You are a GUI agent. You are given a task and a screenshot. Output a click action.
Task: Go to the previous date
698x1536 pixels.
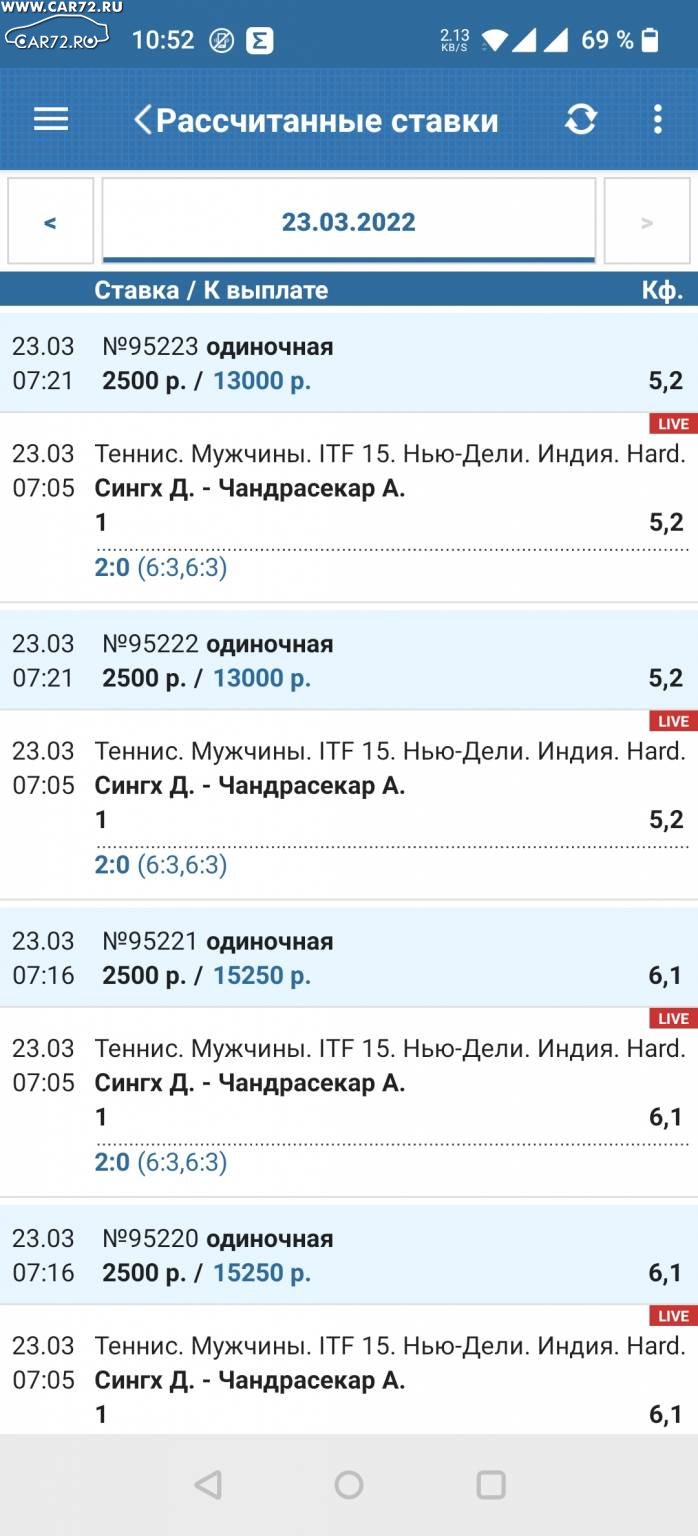click(x=50, y=221)
